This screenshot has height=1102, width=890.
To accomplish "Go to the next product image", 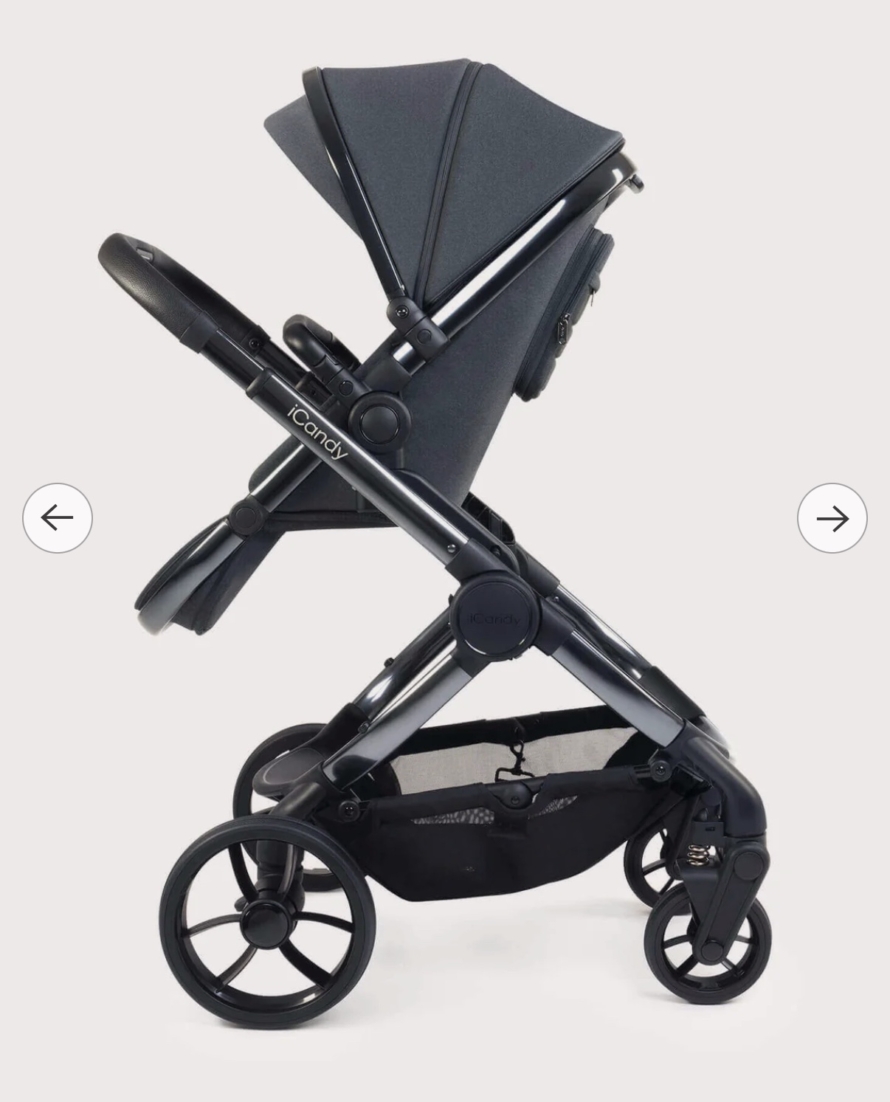I will 832,518.
